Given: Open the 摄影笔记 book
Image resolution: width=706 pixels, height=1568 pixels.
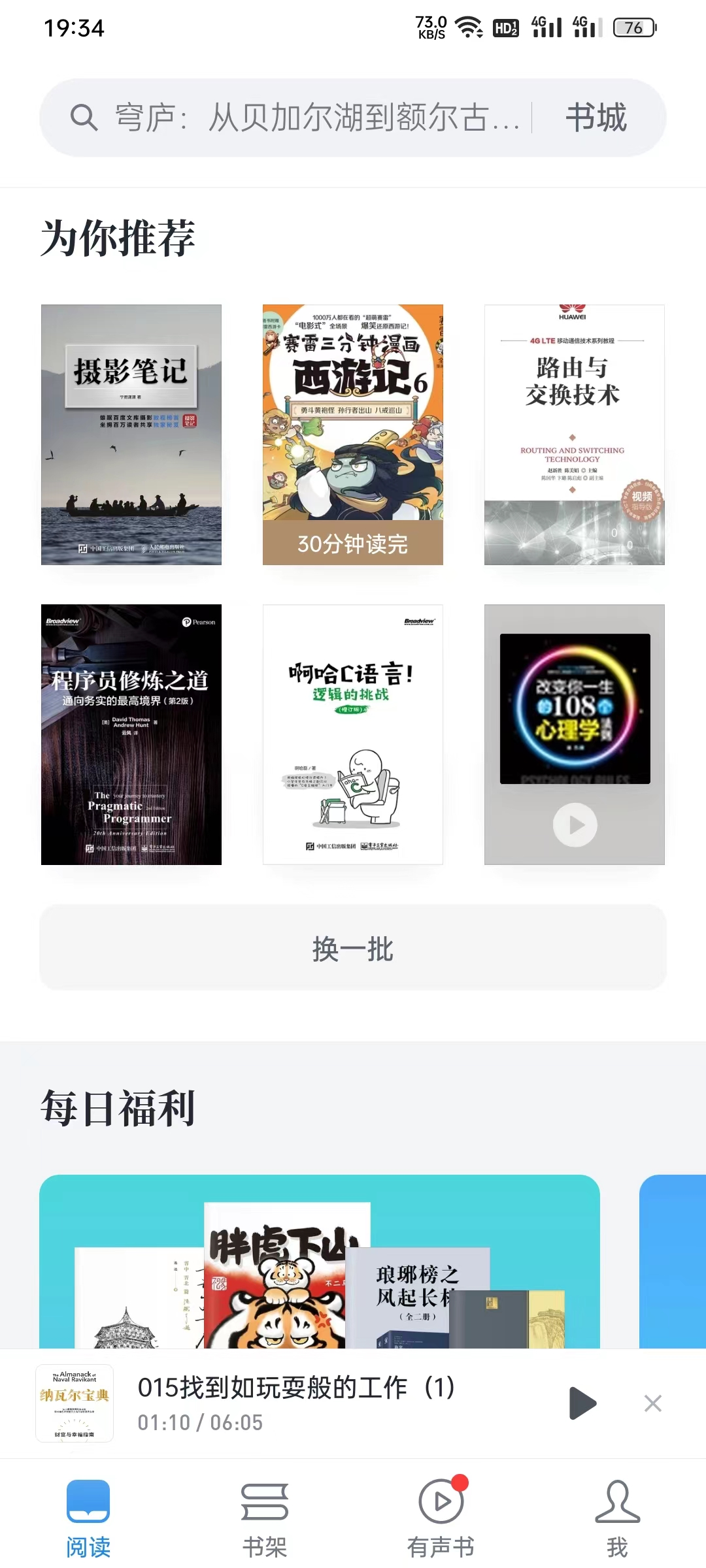Looking at the screenshot, I should point(131,434).
